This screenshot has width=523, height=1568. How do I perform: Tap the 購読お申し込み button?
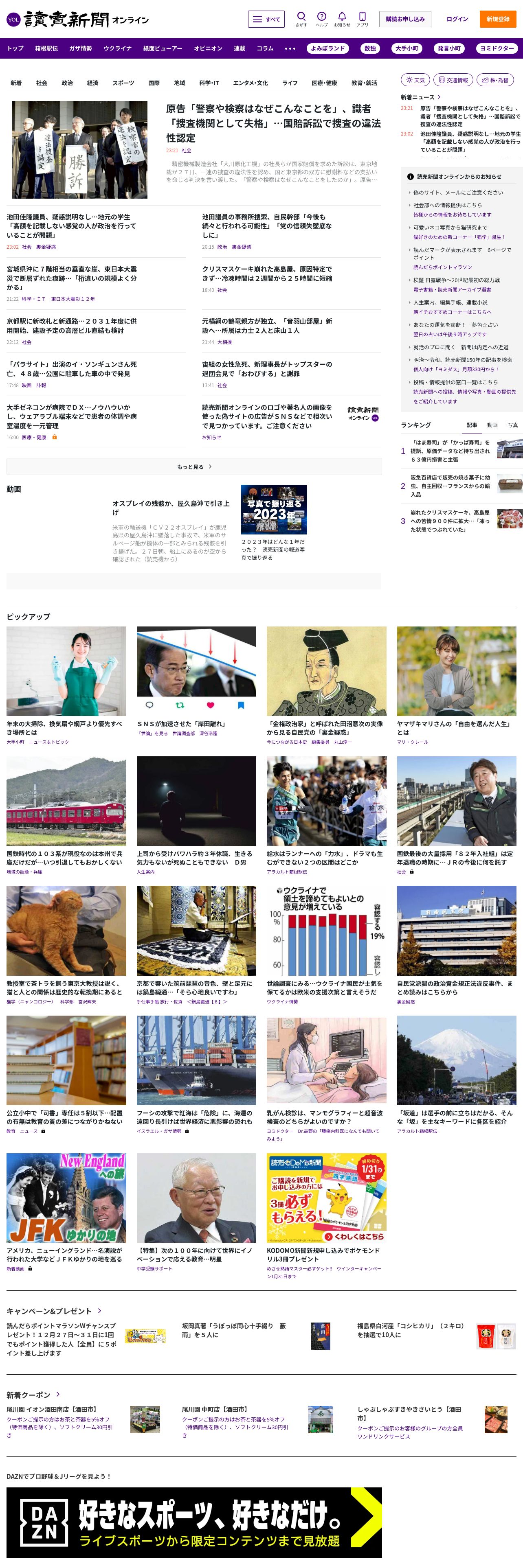405,20
